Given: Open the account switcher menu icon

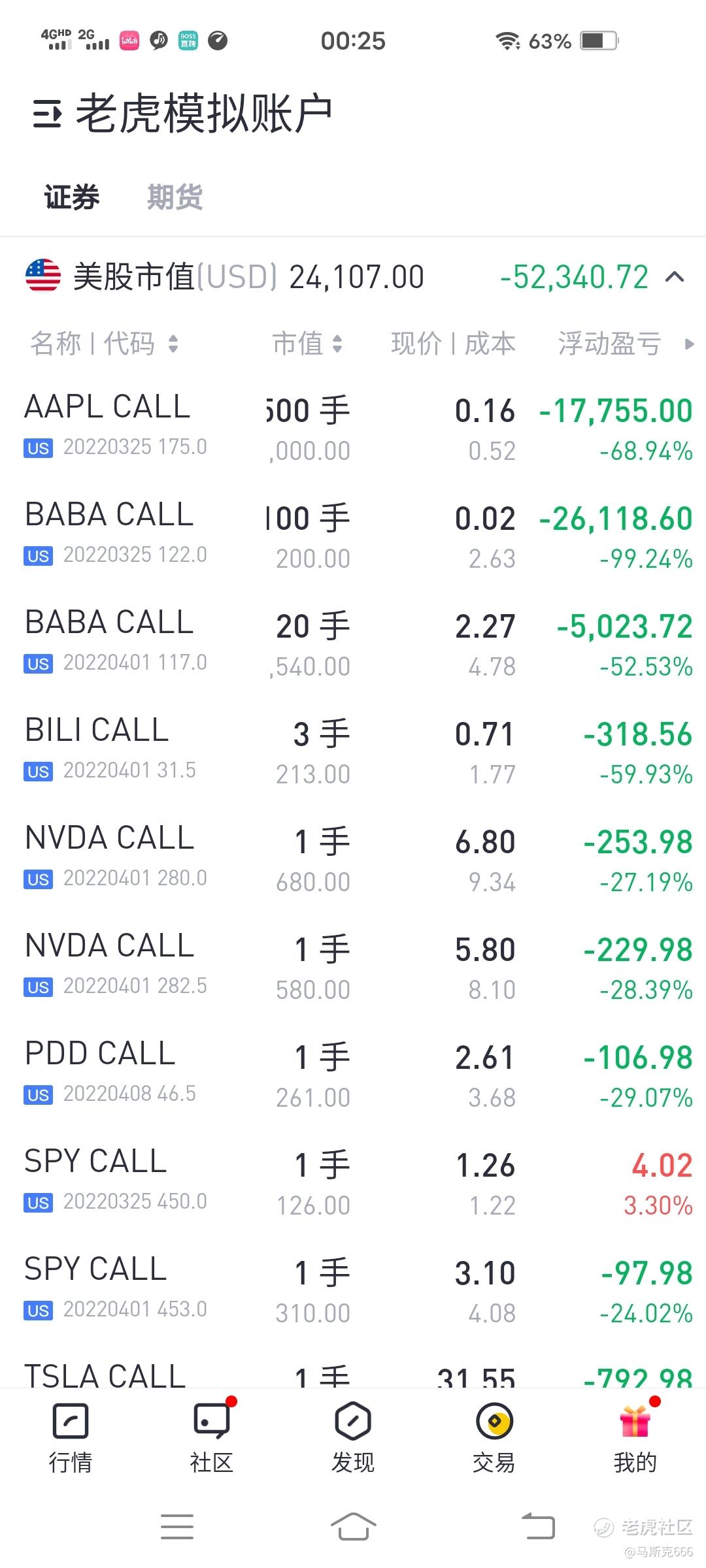Looking at the screenshot, I should coord(47,114).
